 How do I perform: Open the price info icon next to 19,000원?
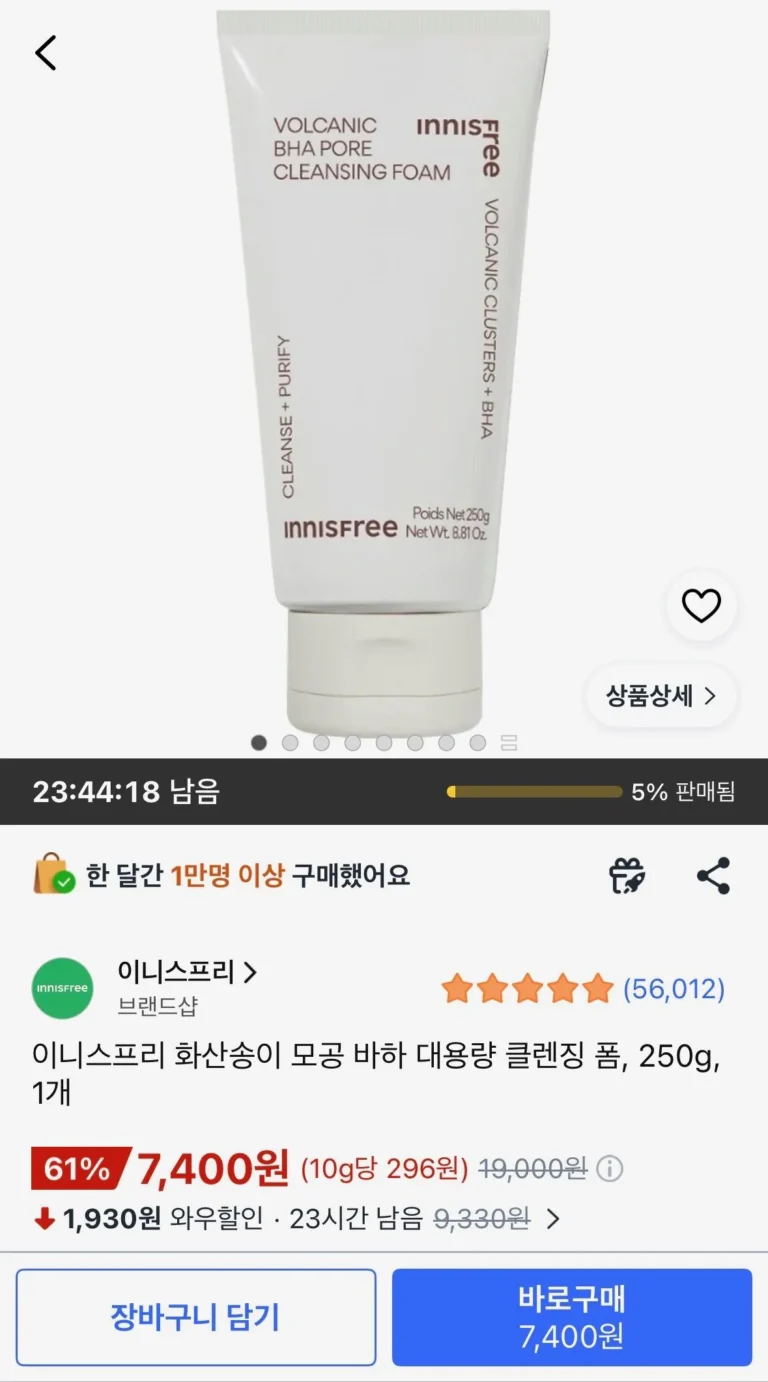[609, 1168]
